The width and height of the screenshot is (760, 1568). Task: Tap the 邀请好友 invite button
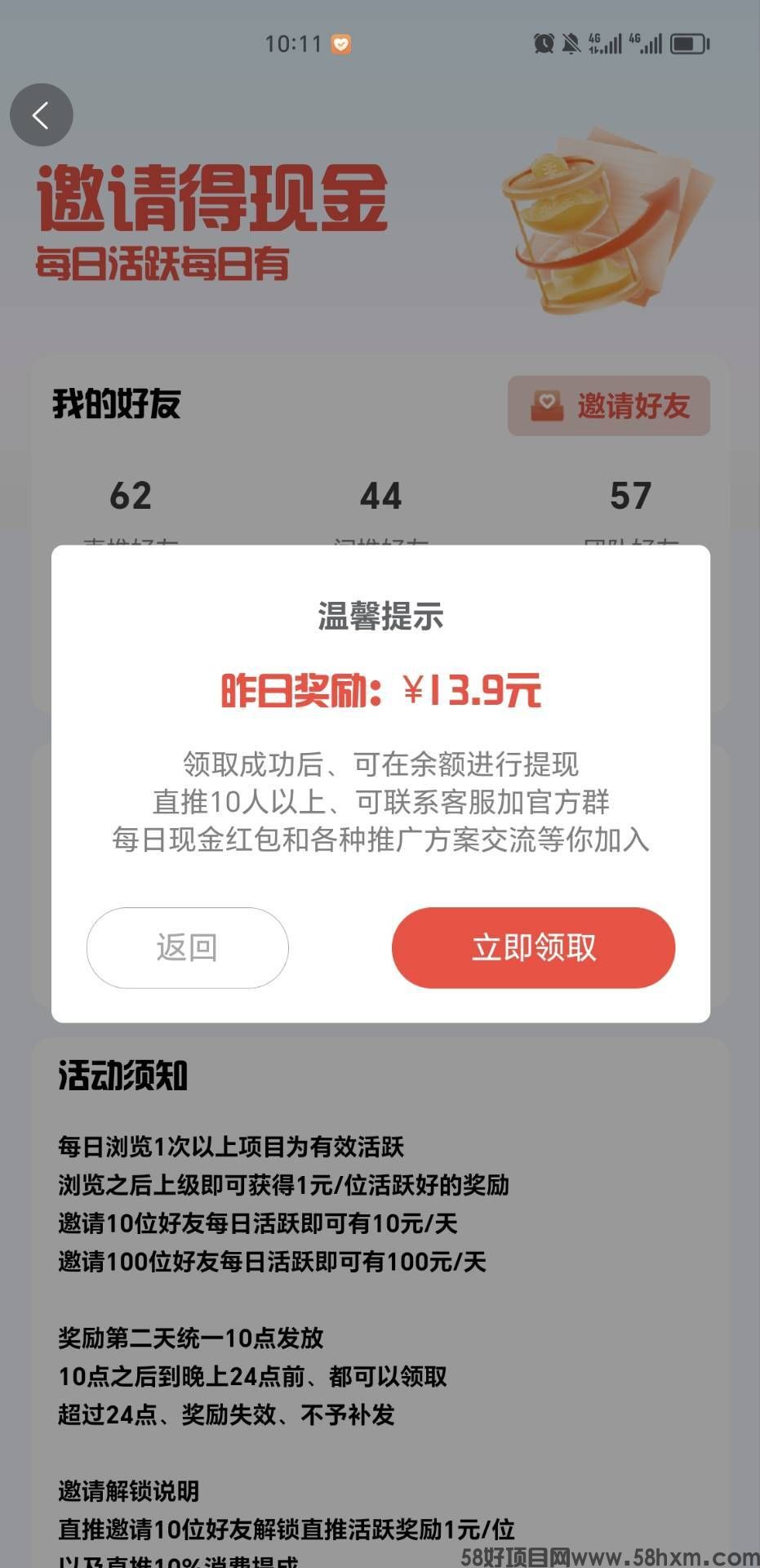point(609,406)
